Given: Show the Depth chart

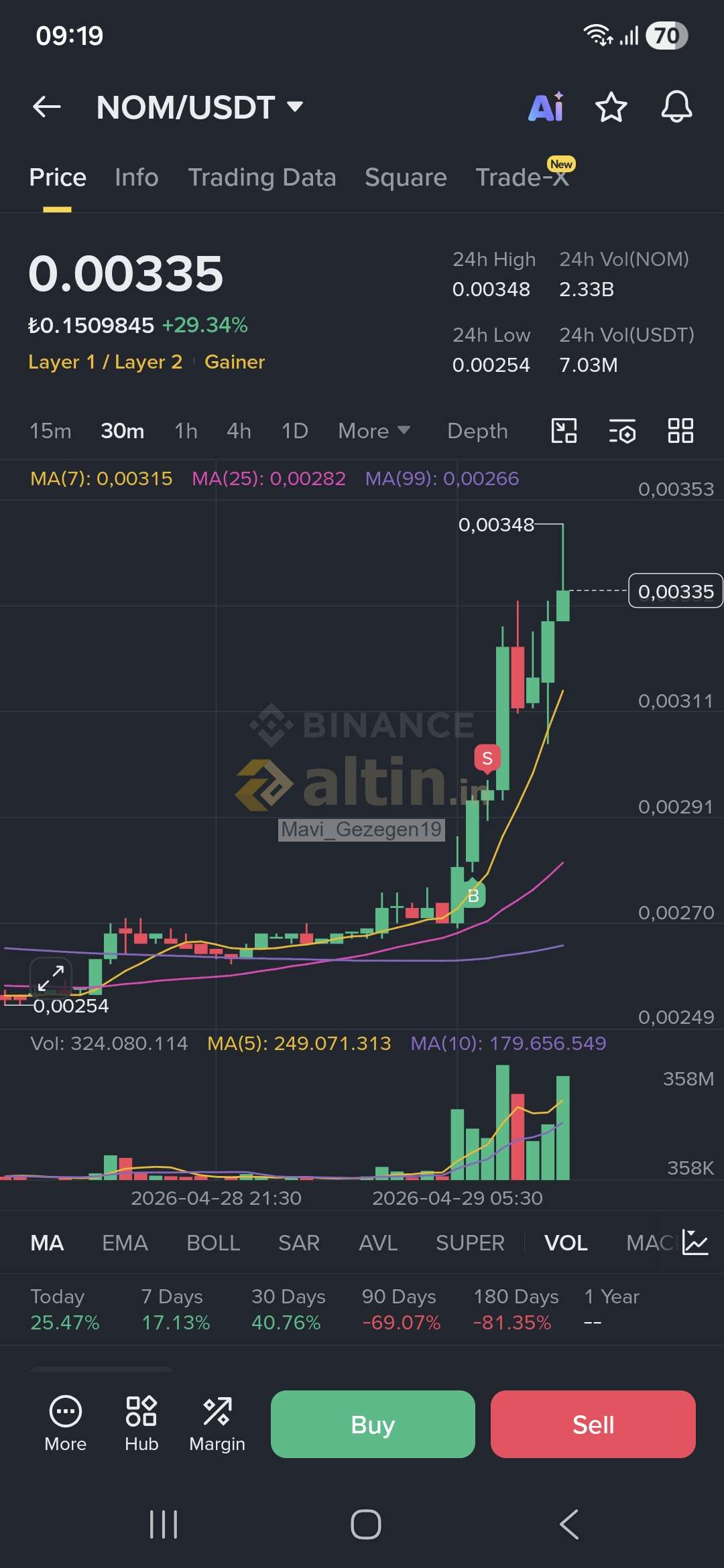Looking at the screenshot, I should pos(477,431).
